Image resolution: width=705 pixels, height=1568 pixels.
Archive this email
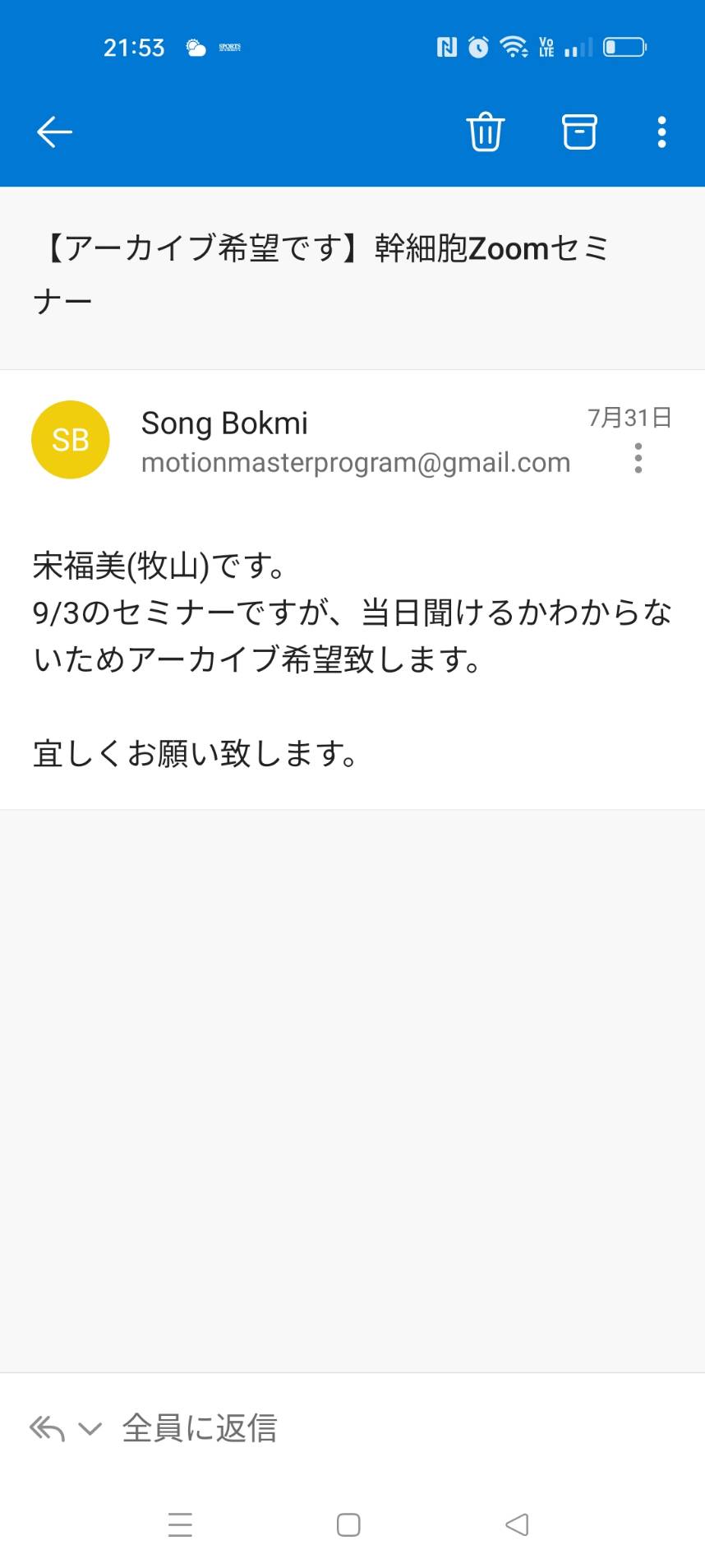pos(579,132)
